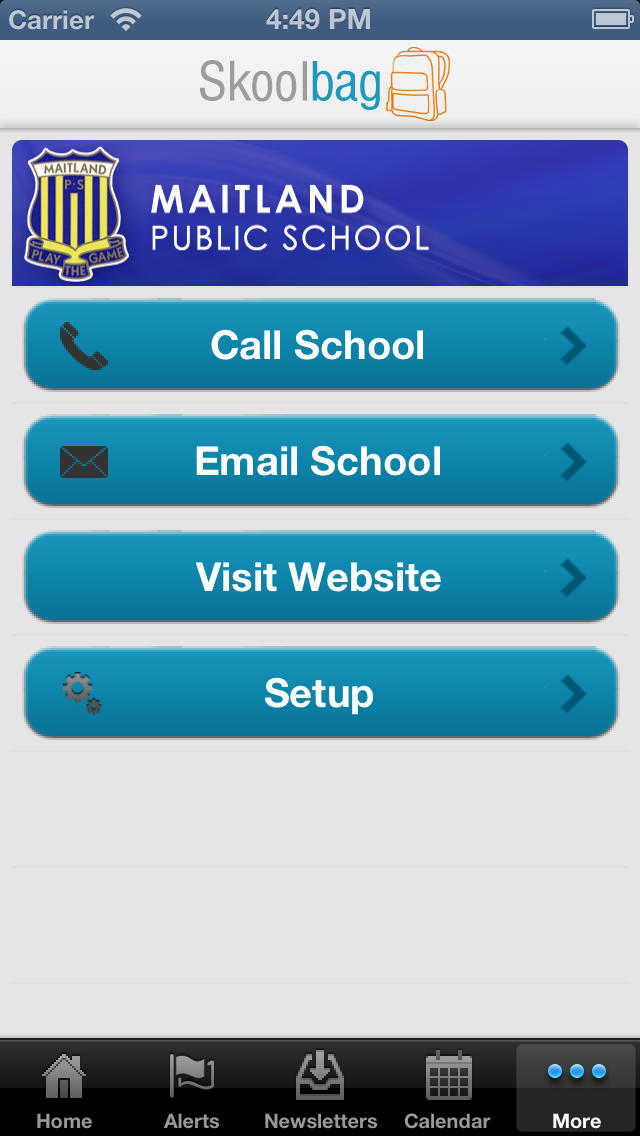Visit the school website
Image resolution: width=640 pixels, height=1136 pixels.
tap(320, 577)
